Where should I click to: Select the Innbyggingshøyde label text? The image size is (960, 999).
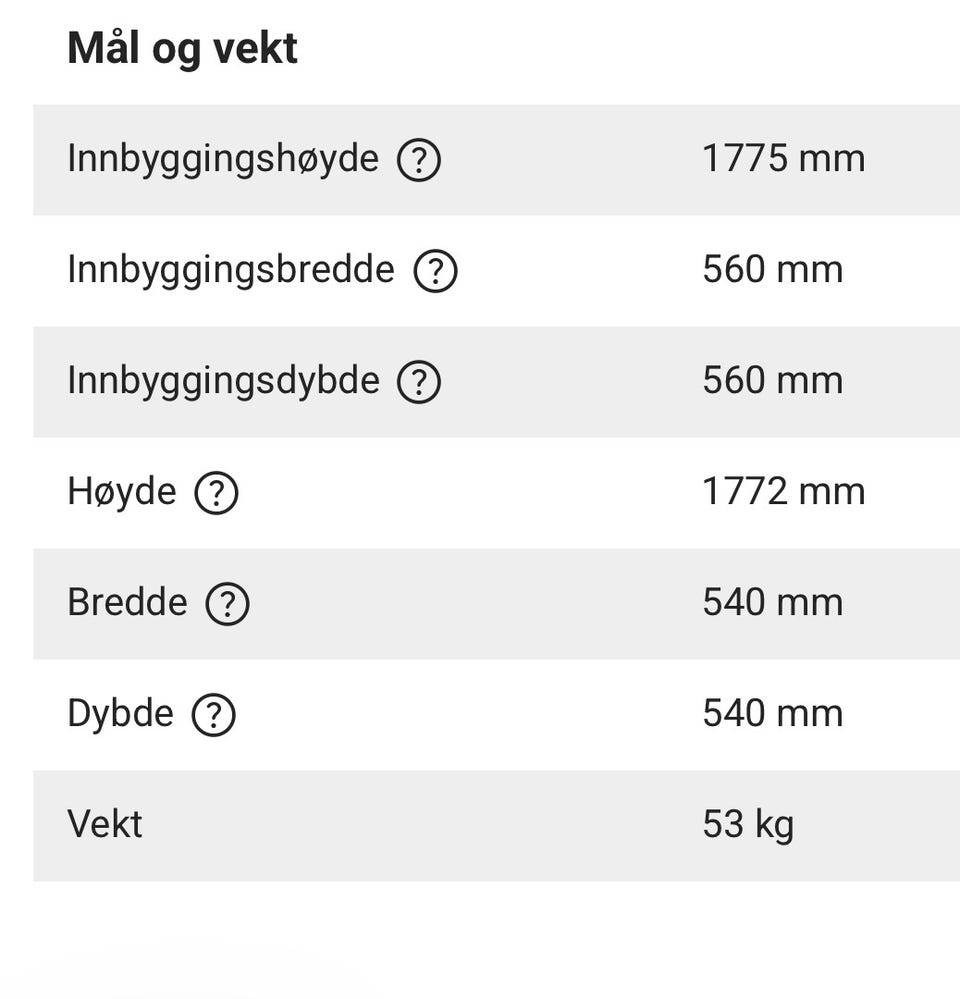(x=222, y=157)
